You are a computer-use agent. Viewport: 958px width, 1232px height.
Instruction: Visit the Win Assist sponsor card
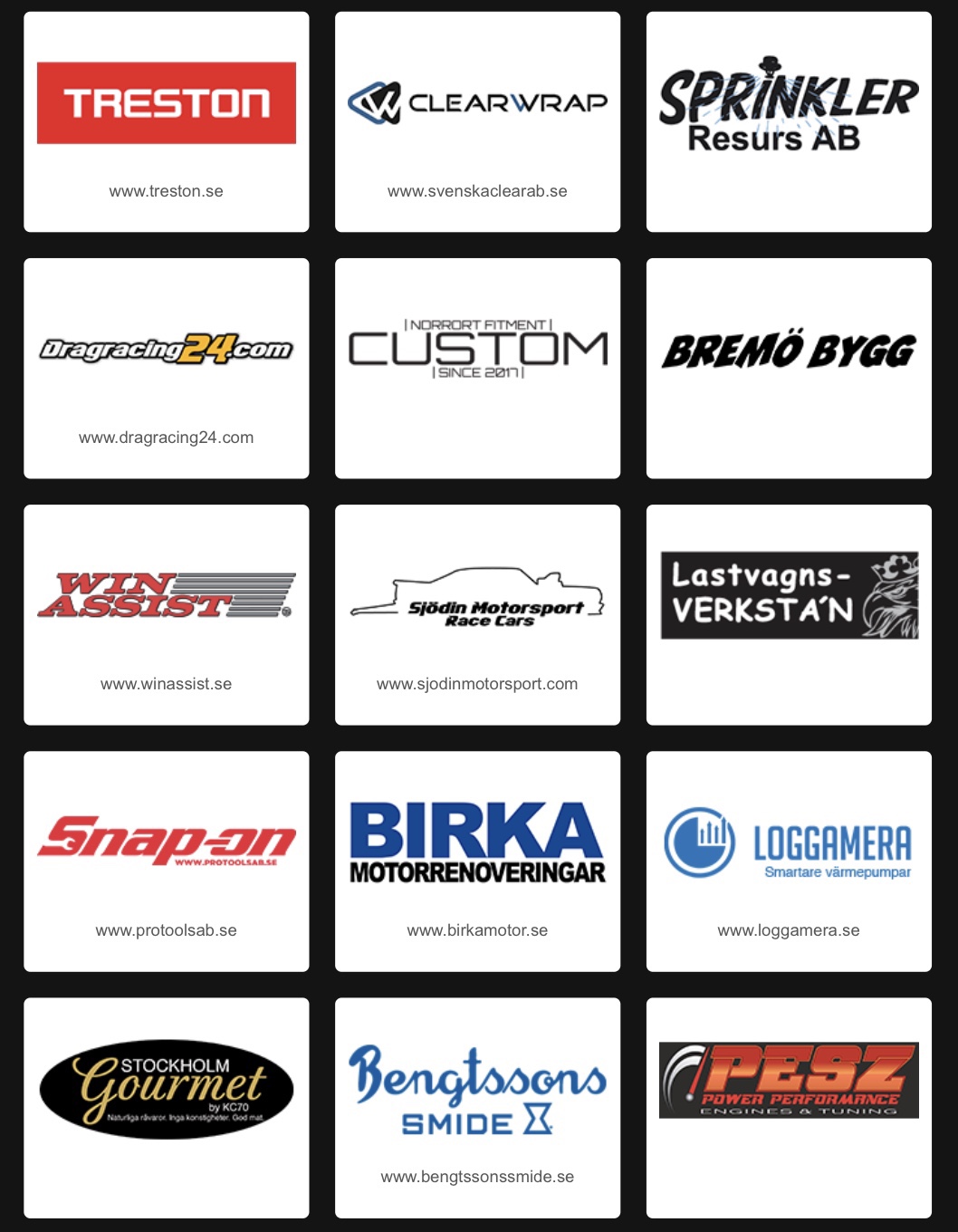tap(166, 614)
